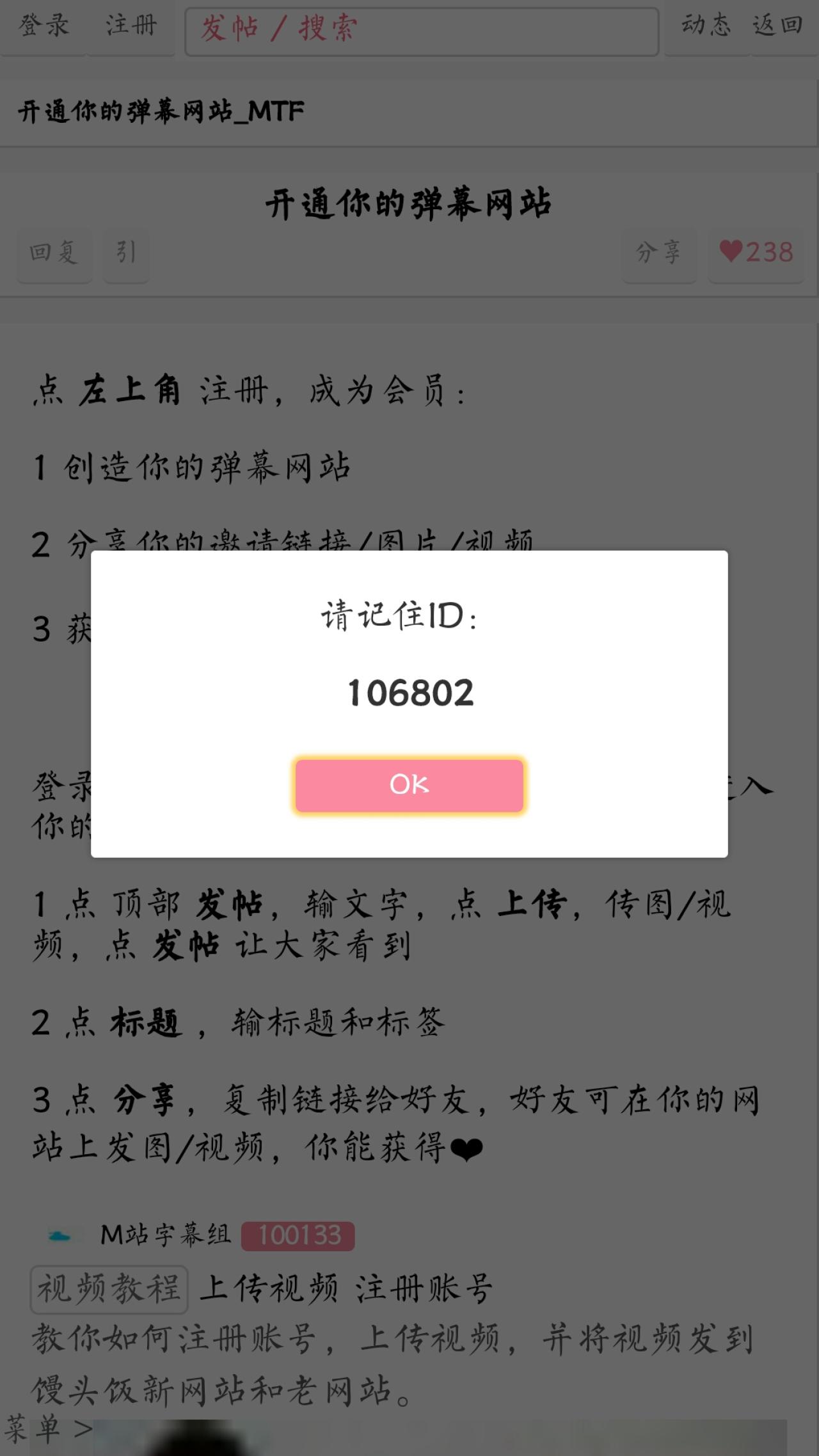Focus the 发帖 / 搜索 input box
Screen dimensions: 819x1456
click(x=421, y=31)
